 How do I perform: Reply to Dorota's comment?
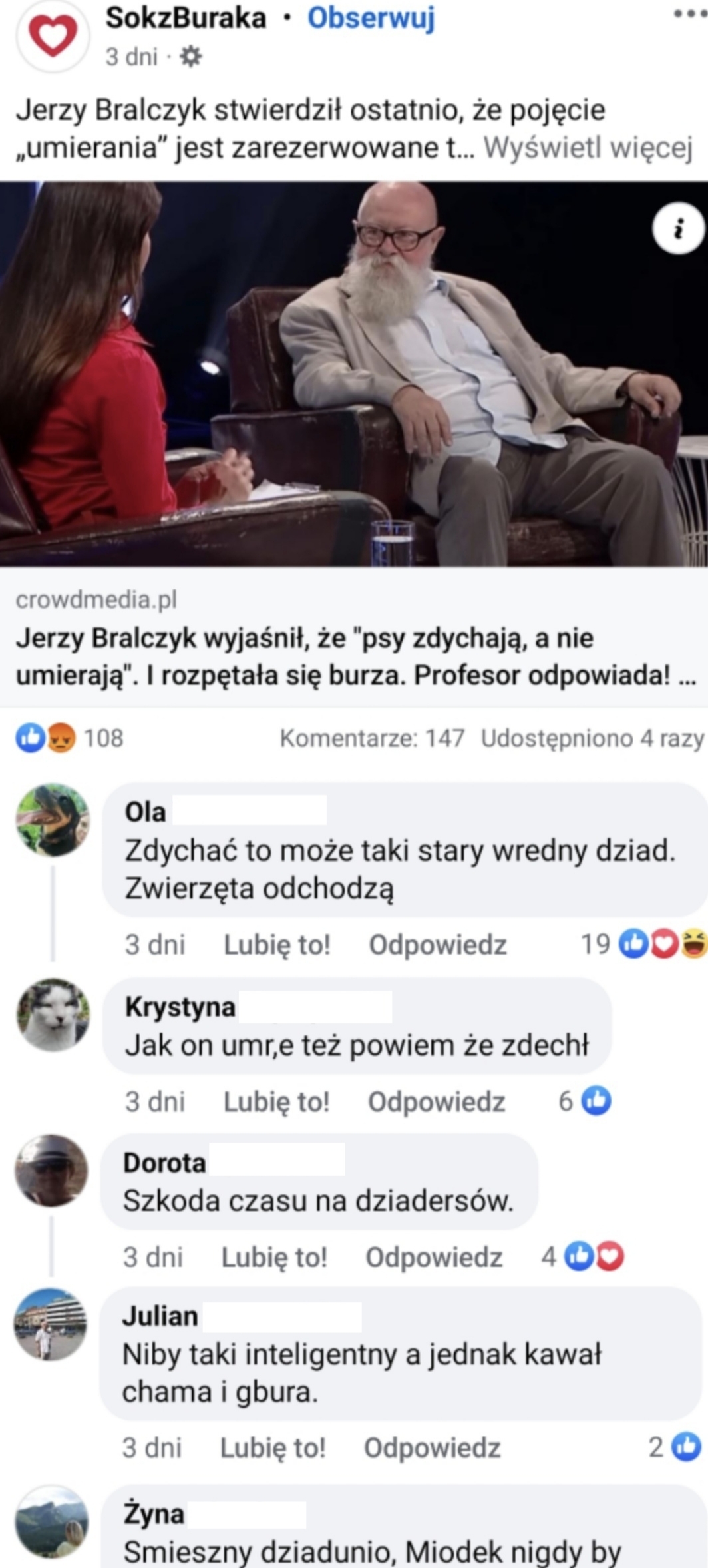click(x=434, y=1257)
